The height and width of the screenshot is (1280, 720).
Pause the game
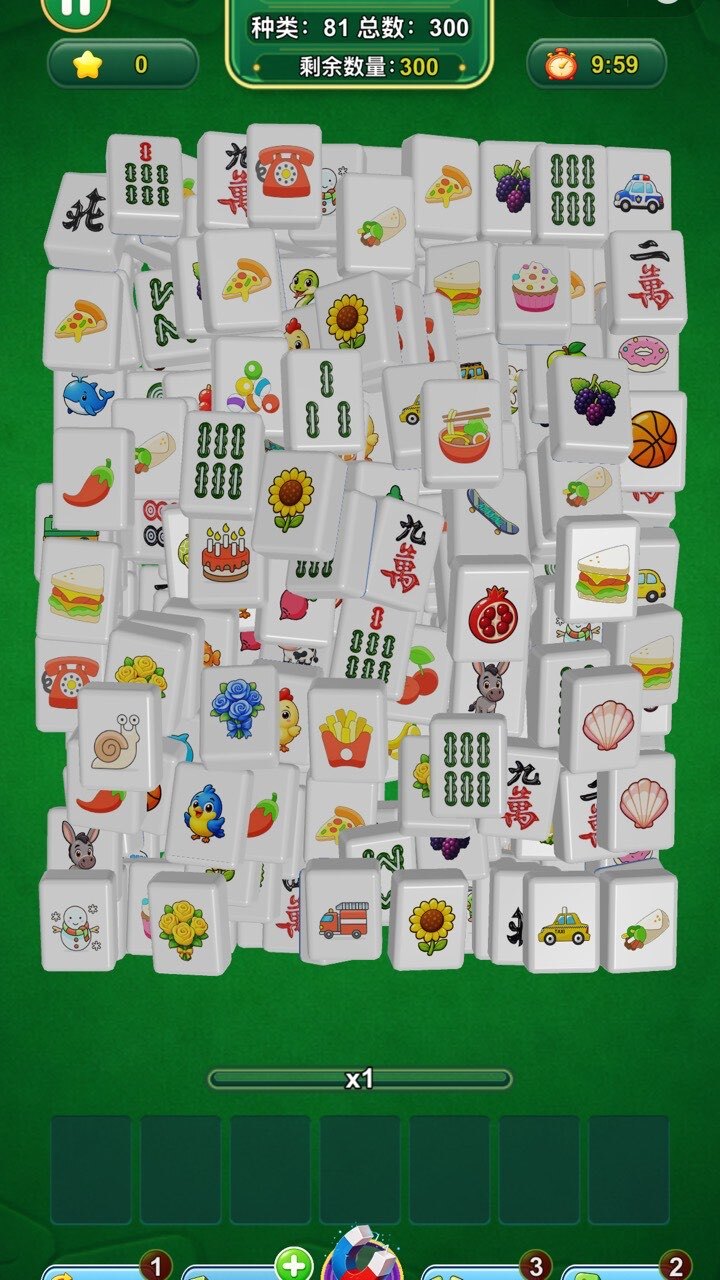tap(75, 8)
